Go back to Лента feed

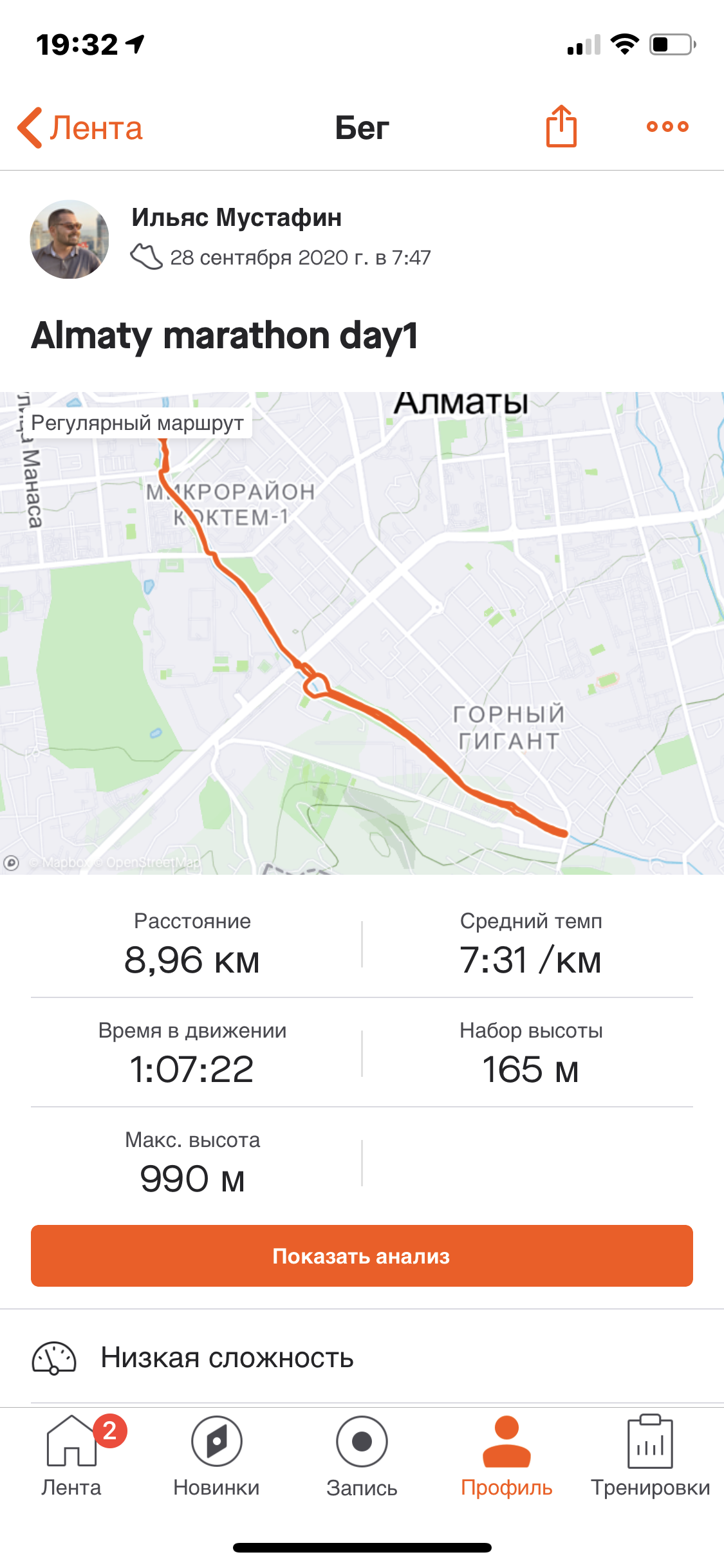click(x=80, y=127)
